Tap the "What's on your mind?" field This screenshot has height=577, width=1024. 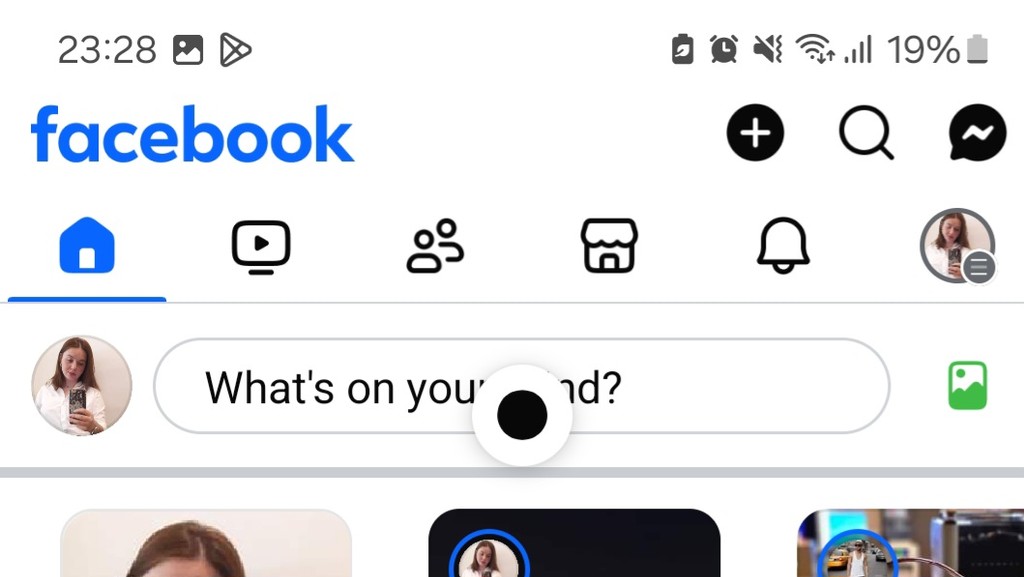pos(330,386)
